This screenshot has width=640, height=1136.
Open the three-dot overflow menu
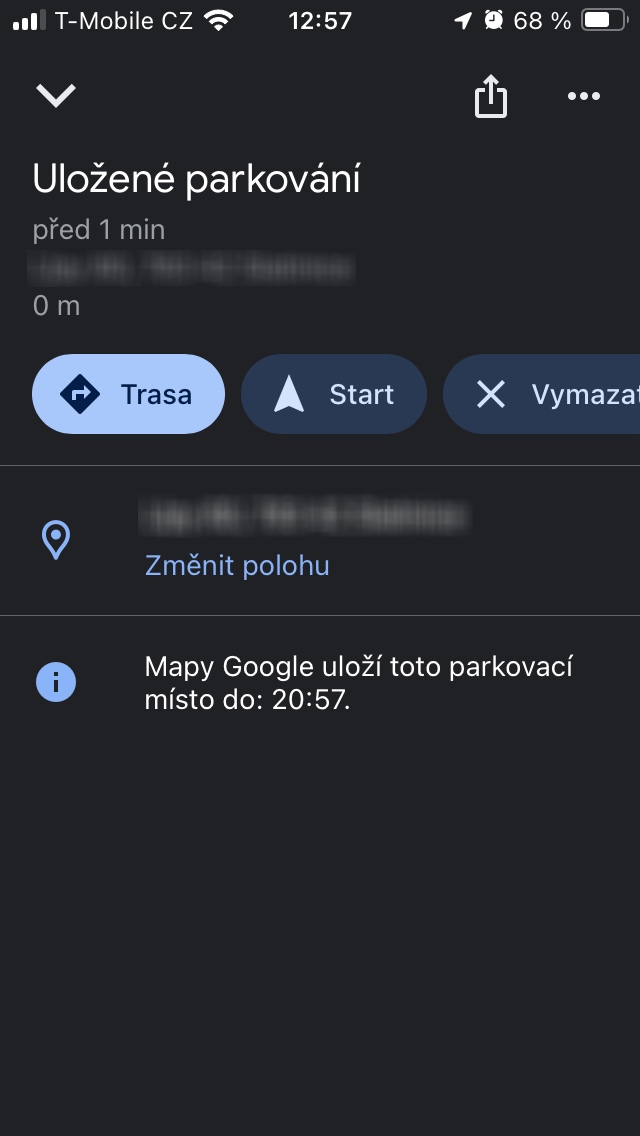(x=583, y=96)
